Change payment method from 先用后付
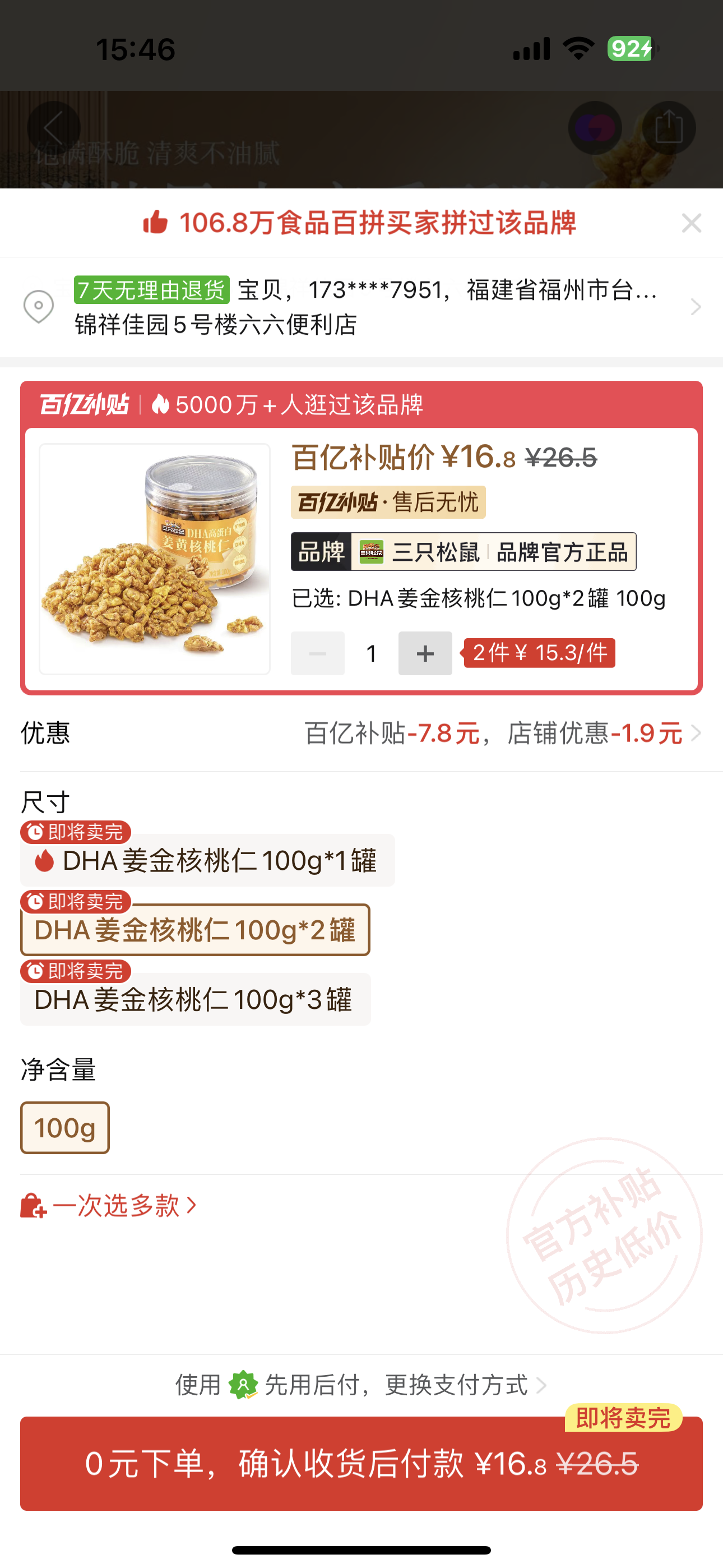The height and width of the screenshot is (1568, 723). point(361,1385)
